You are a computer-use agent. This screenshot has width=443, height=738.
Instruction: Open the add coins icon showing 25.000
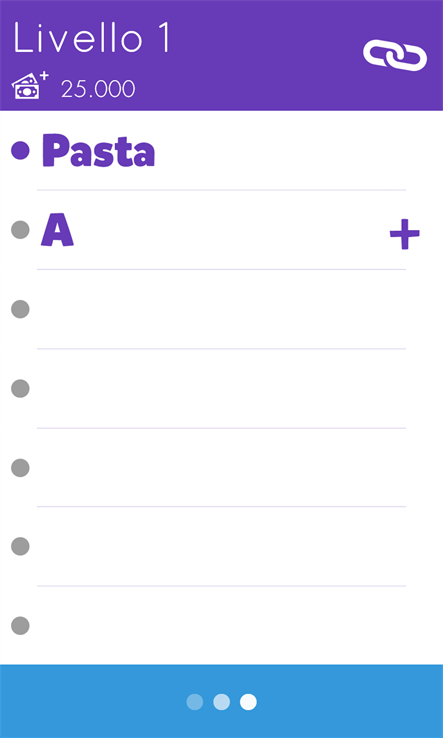(30, 85)
